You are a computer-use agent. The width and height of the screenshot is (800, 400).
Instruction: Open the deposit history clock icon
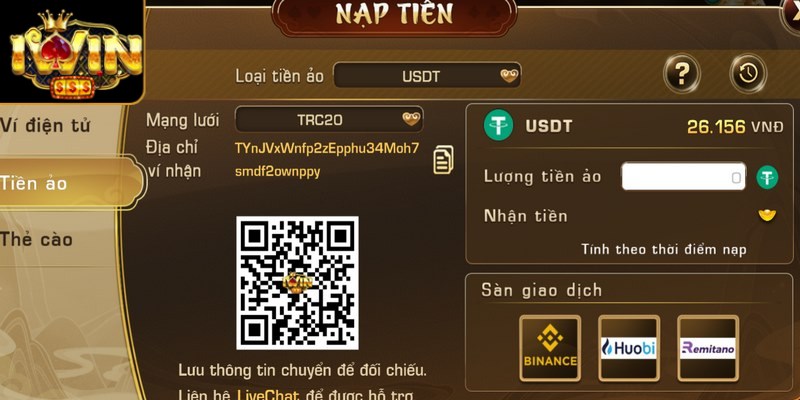pos(748,73)
